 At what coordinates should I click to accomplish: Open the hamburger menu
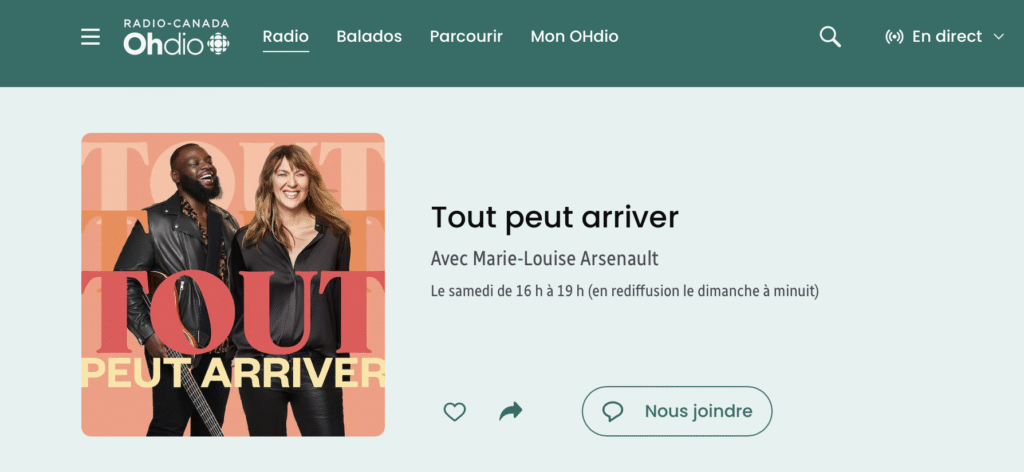pyautogui.click(x=91, y=37)
